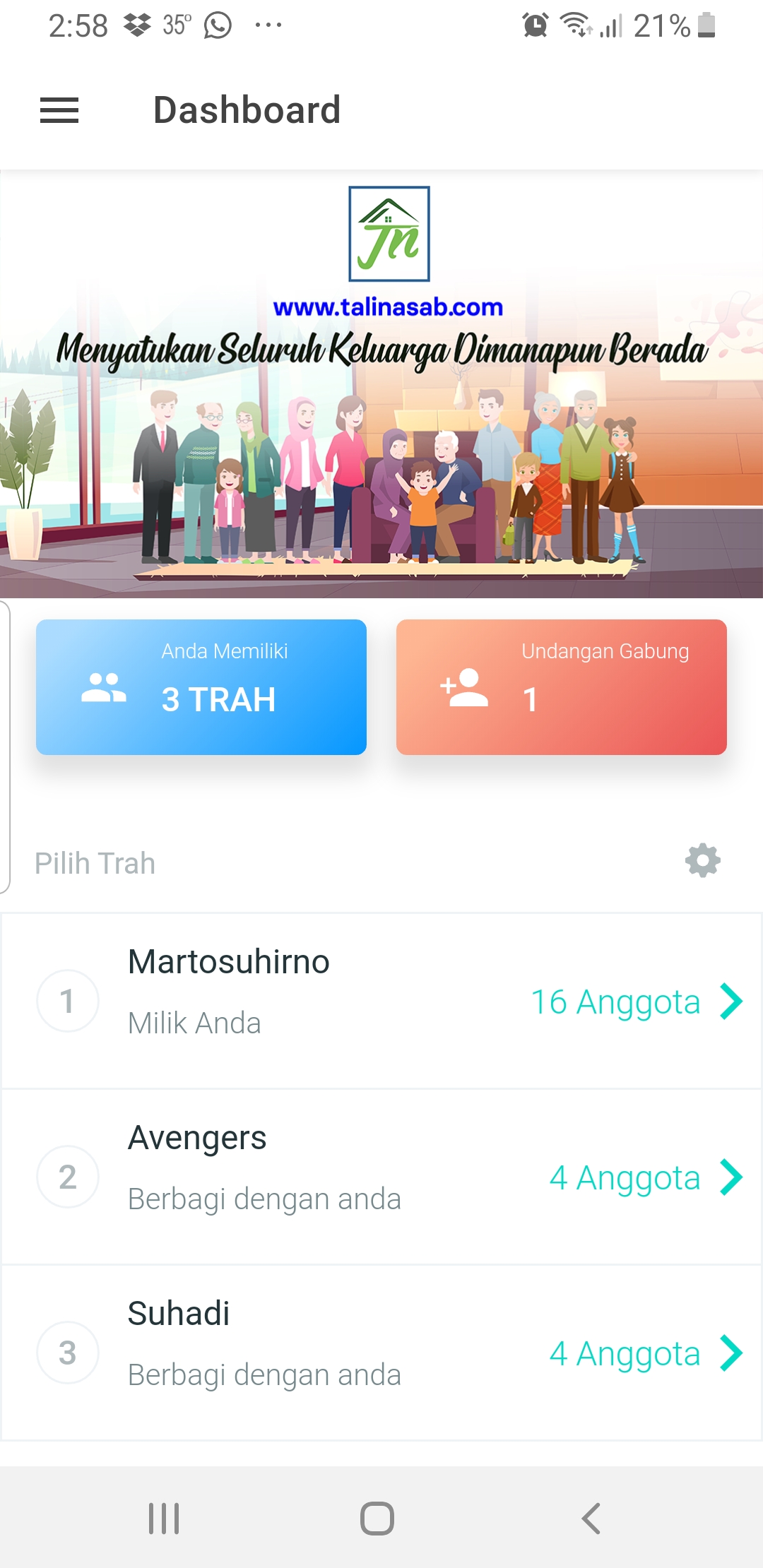The width and height of the screenshot is (763, 1568).
Task: Select the Anda Memiliki 3 TRAH card
Action: (201, 687)
